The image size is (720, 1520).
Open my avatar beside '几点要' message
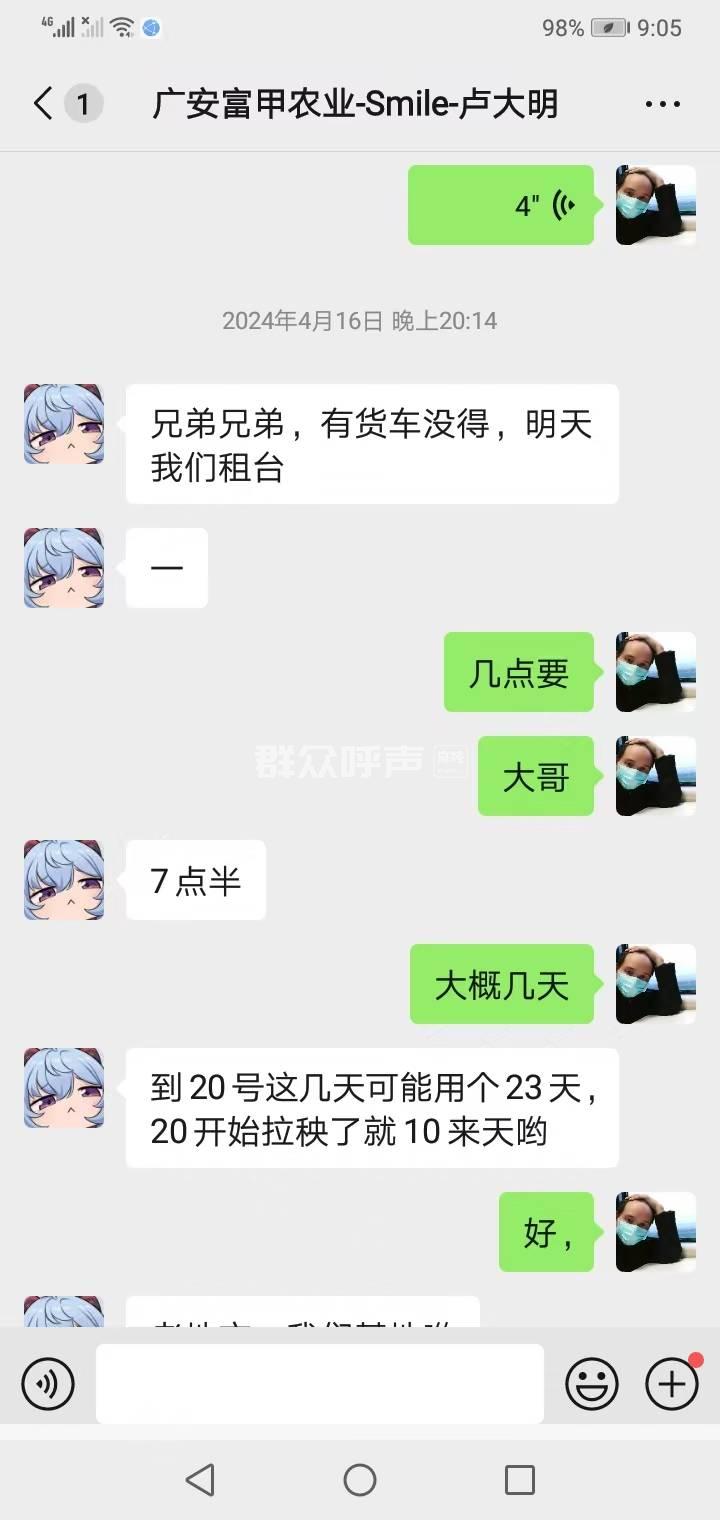tap(655, 672)
